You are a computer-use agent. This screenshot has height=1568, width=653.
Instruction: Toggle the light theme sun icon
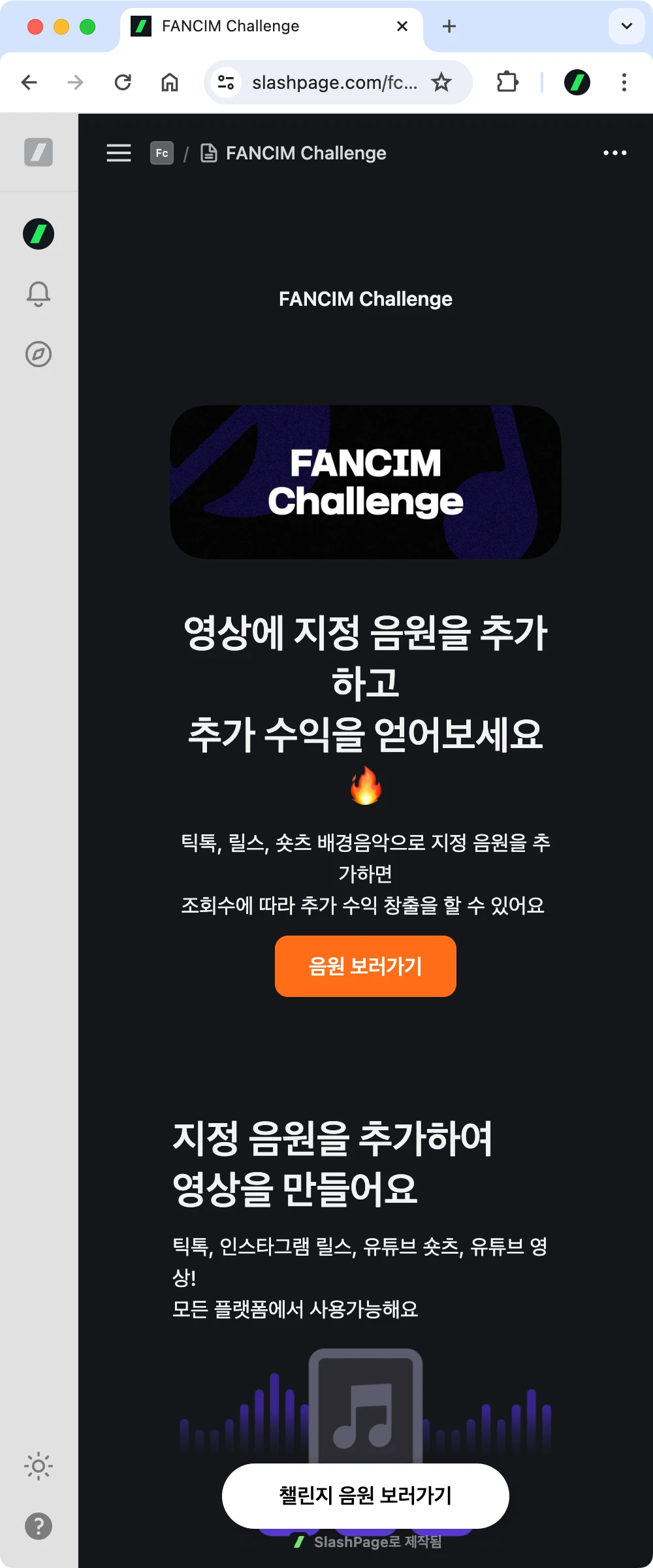point(39,1466)
